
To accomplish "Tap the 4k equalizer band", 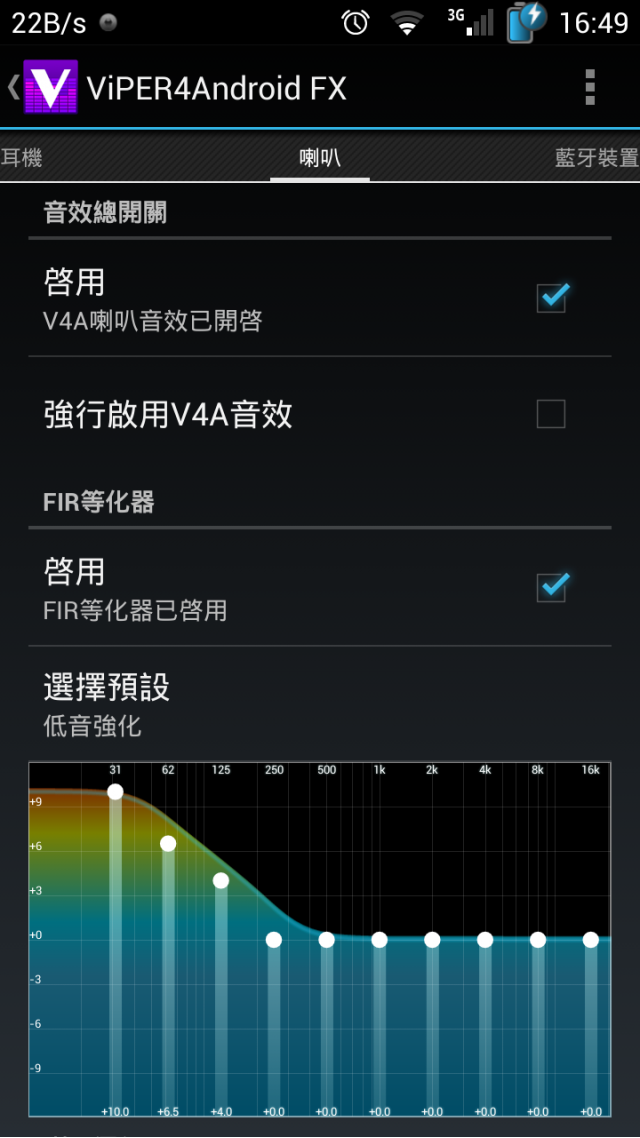I will click(x=485, y=940).
